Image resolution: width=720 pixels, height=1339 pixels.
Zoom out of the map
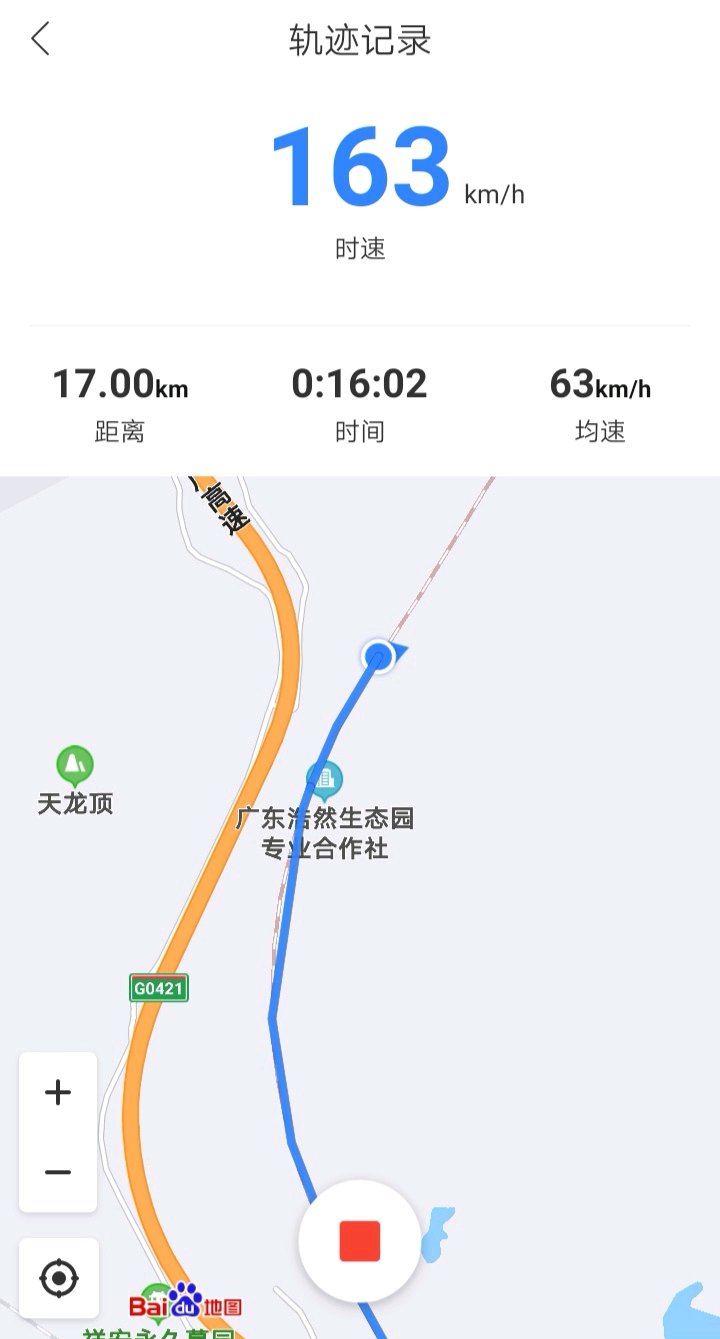58,1172
